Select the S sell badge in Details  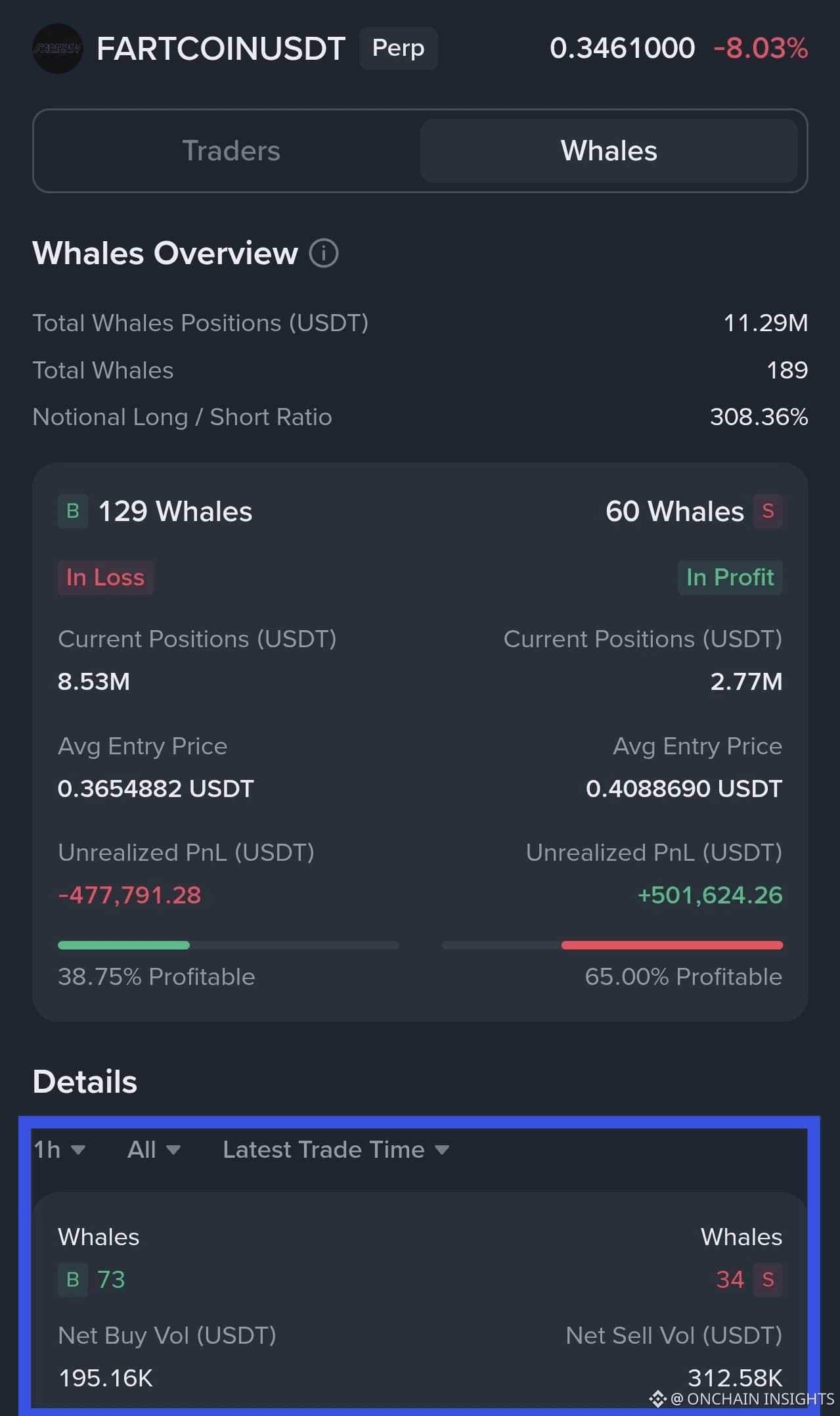point(766,1279)
